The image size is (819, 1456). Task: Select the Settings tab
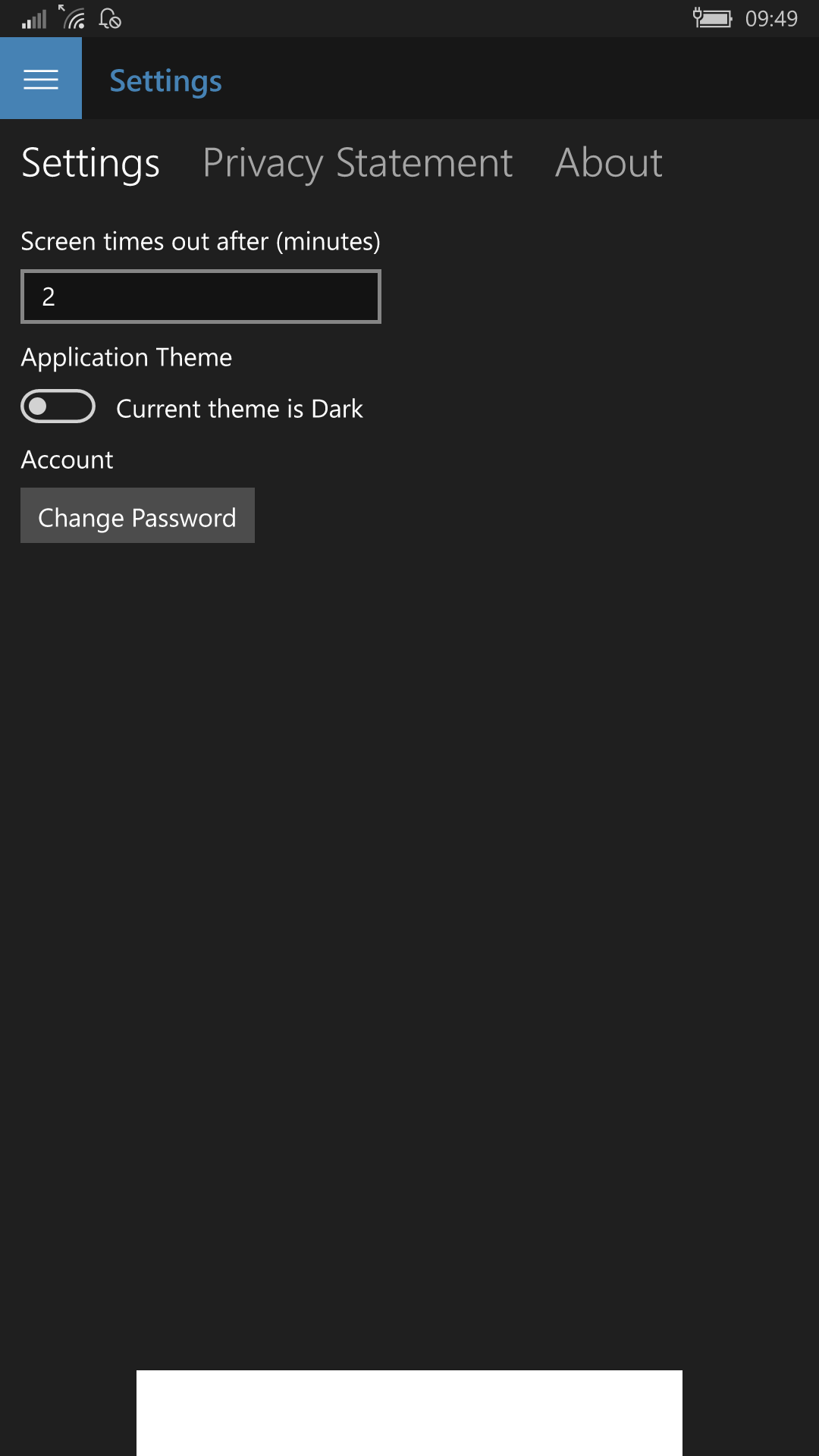(x=91, y=163)
